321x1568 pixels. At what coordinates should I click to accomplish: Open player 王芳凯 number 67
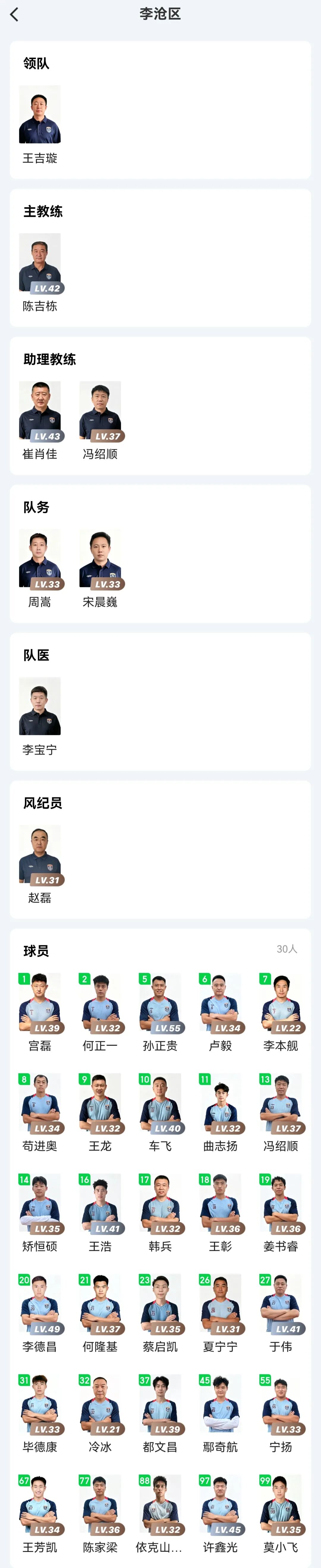(x=40, y=1514)
